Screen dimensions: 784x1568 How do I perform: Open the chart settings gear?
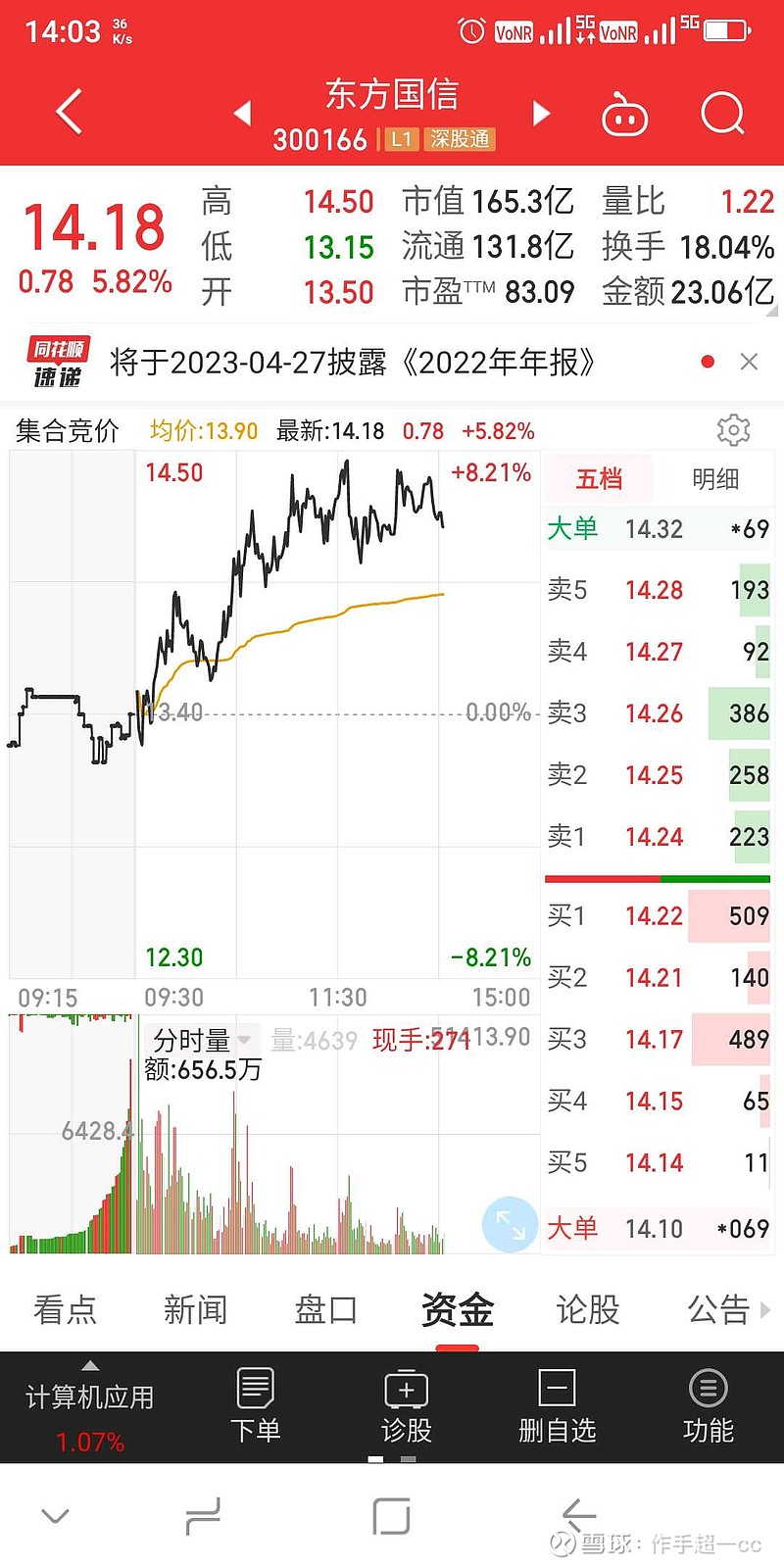[x=733, y=430]
